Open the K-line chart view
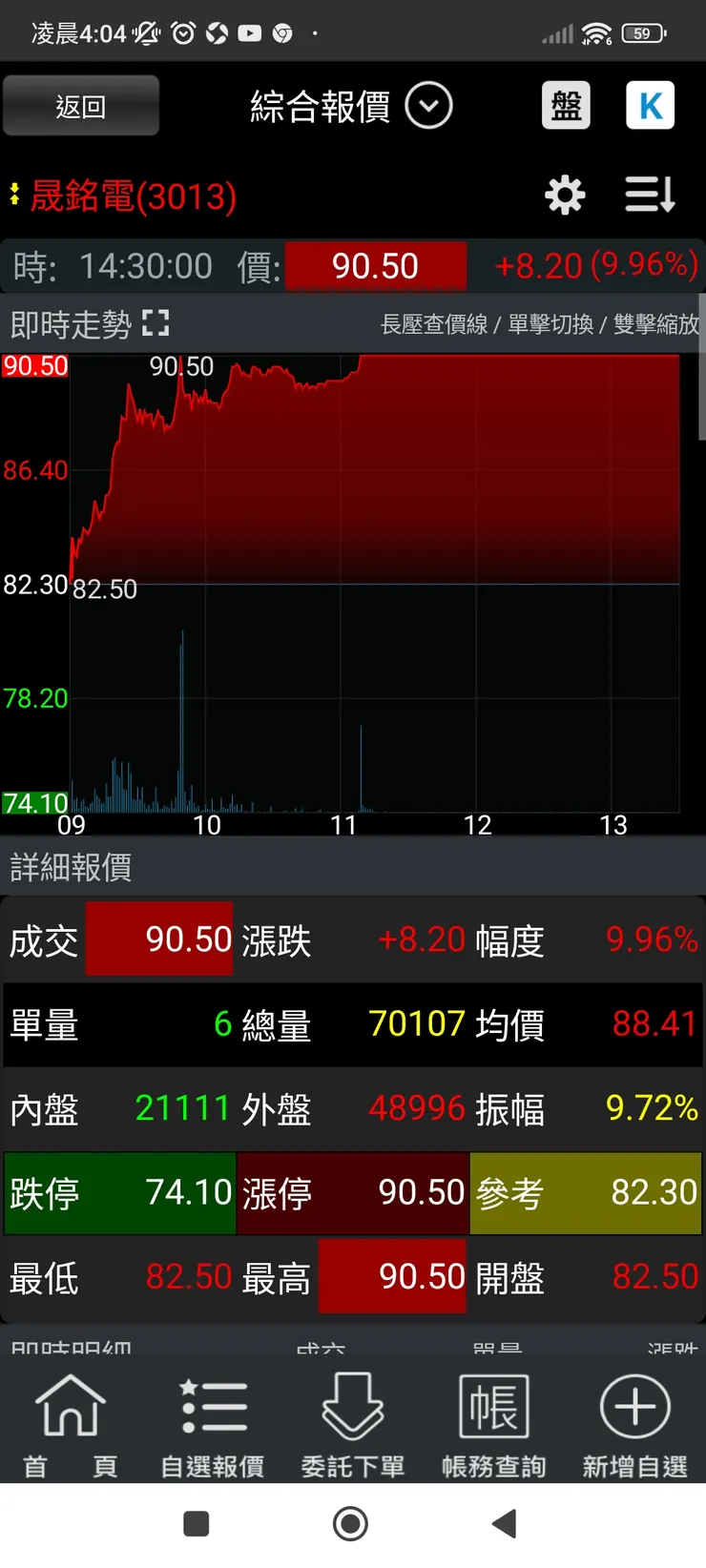 click(x=650, y=105)
